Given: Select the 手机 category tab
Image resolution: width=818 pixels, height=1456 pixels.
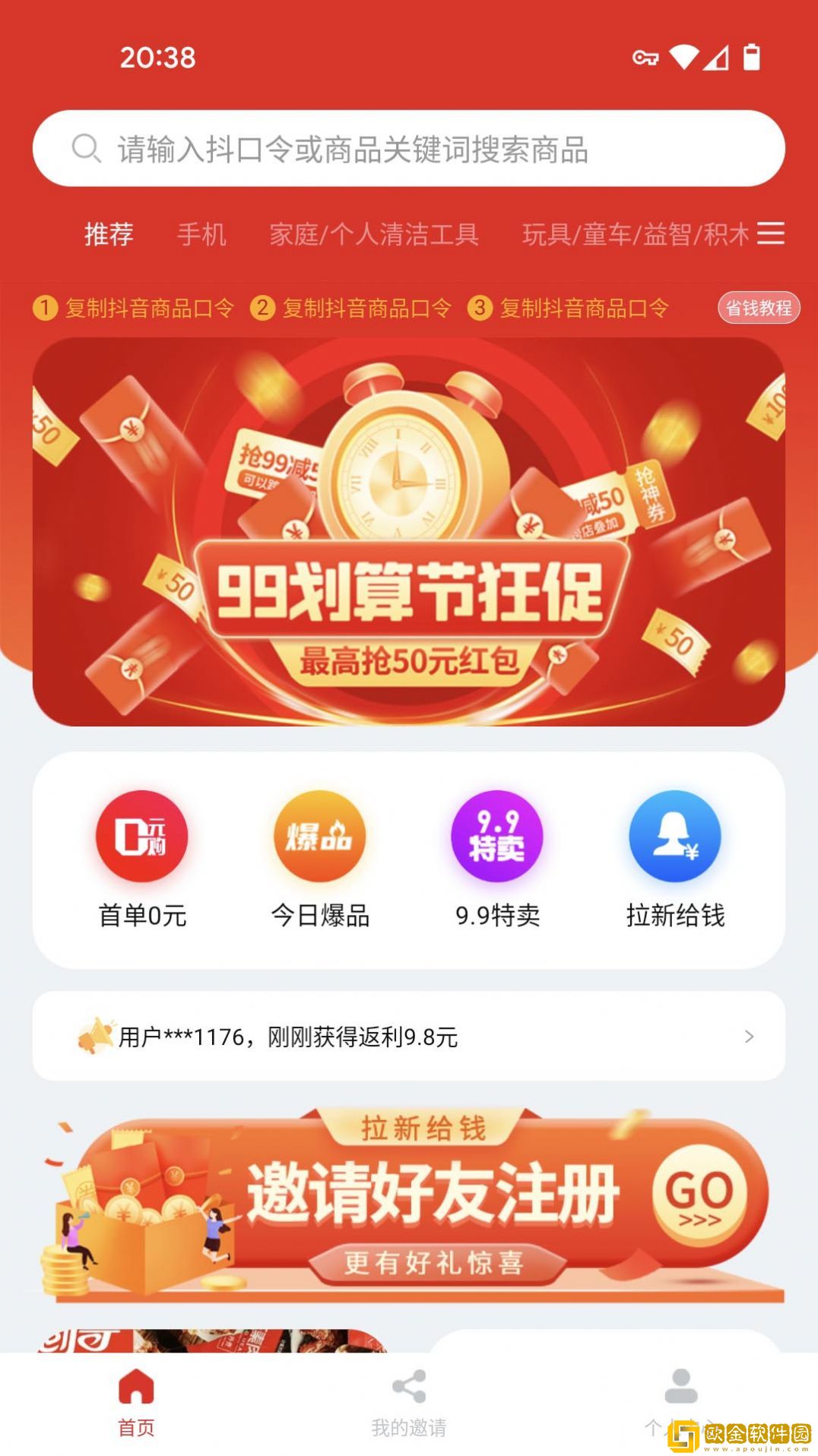Looking at the screenshot, I should (x=201, y=234).
